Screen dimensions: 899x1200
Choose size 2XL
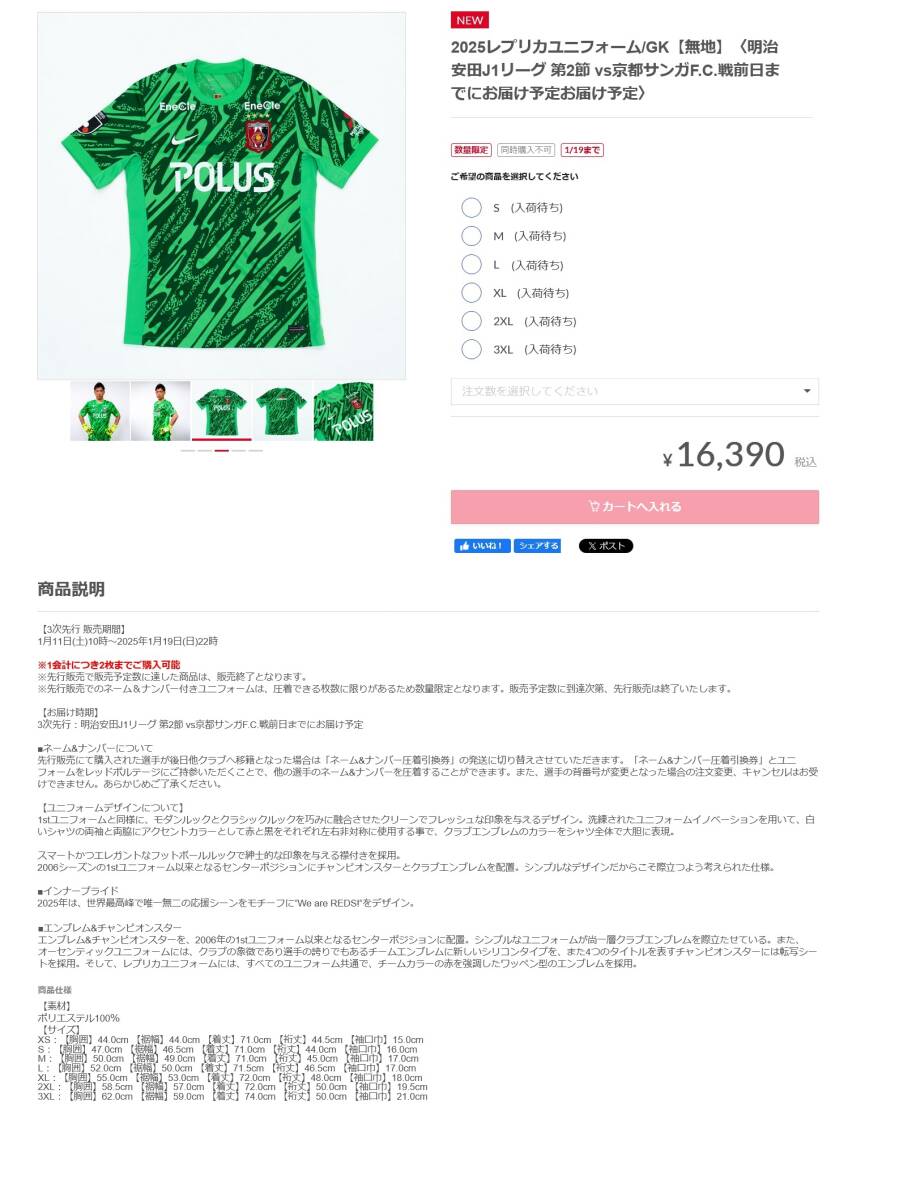[x=471, y=321]
